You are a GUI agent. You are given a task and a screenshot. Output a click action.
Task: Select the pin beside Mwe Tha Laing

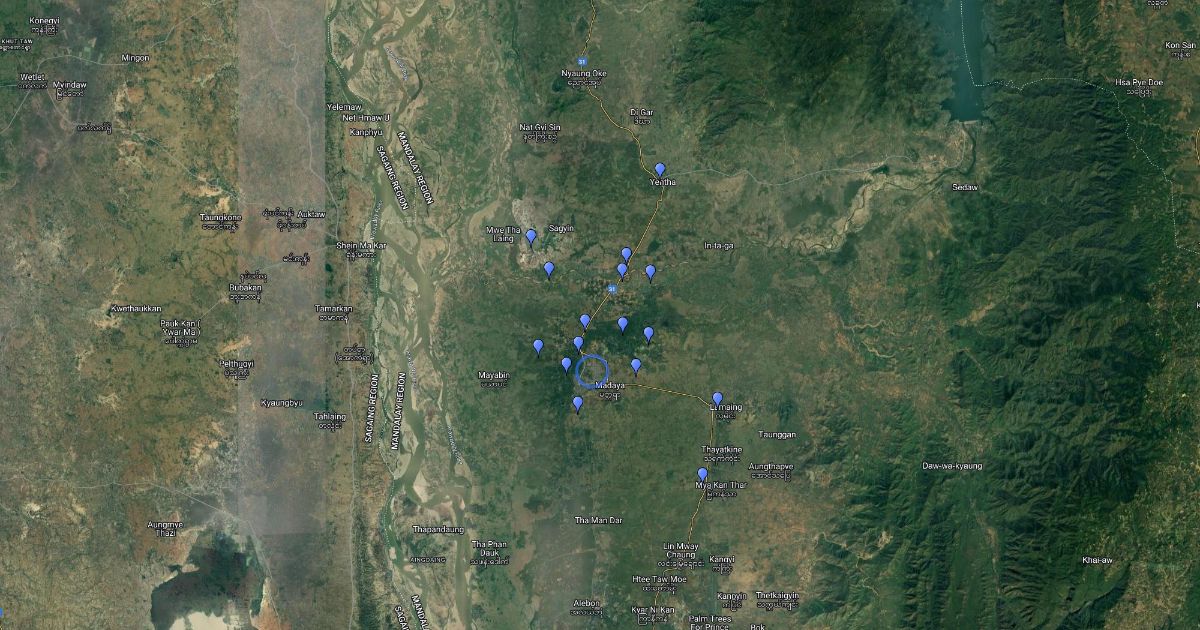point(531,237)
